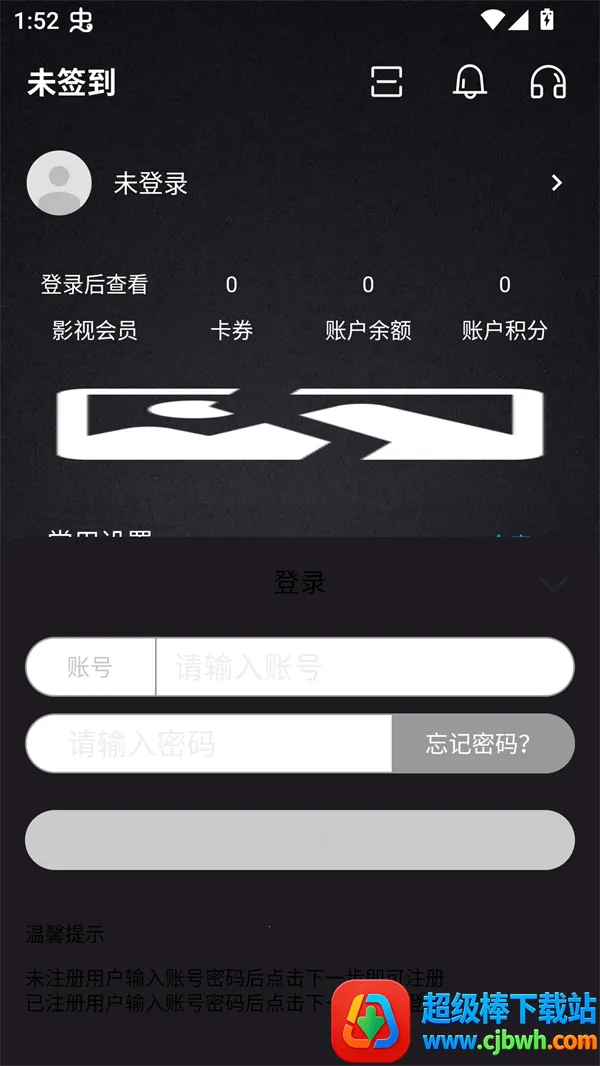Open 账户积分 points
Screen dimensions: 600x1066
[x=504, y=308]
